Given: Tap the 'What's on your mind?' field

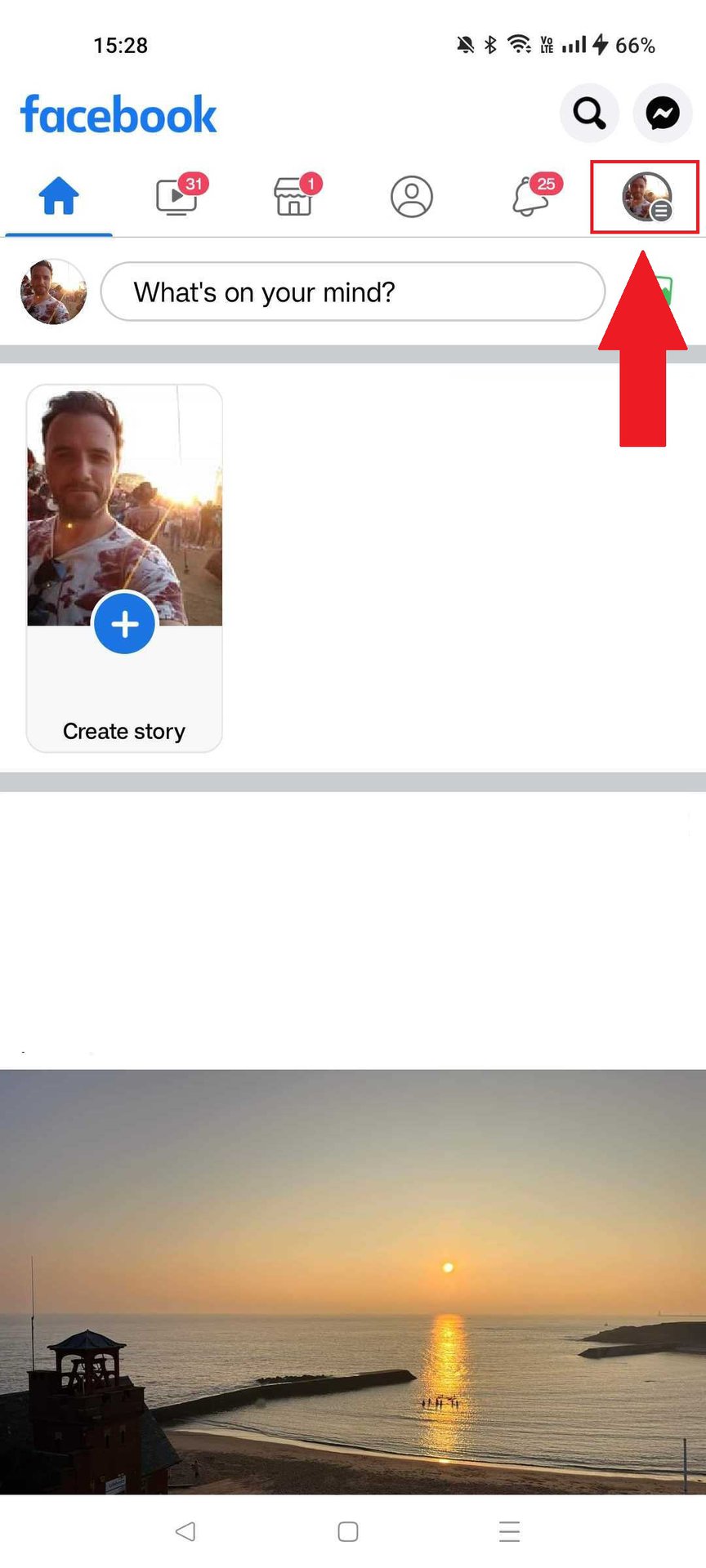Looking at the screenshot, I should pyautogui.click(x=352, y=292).
